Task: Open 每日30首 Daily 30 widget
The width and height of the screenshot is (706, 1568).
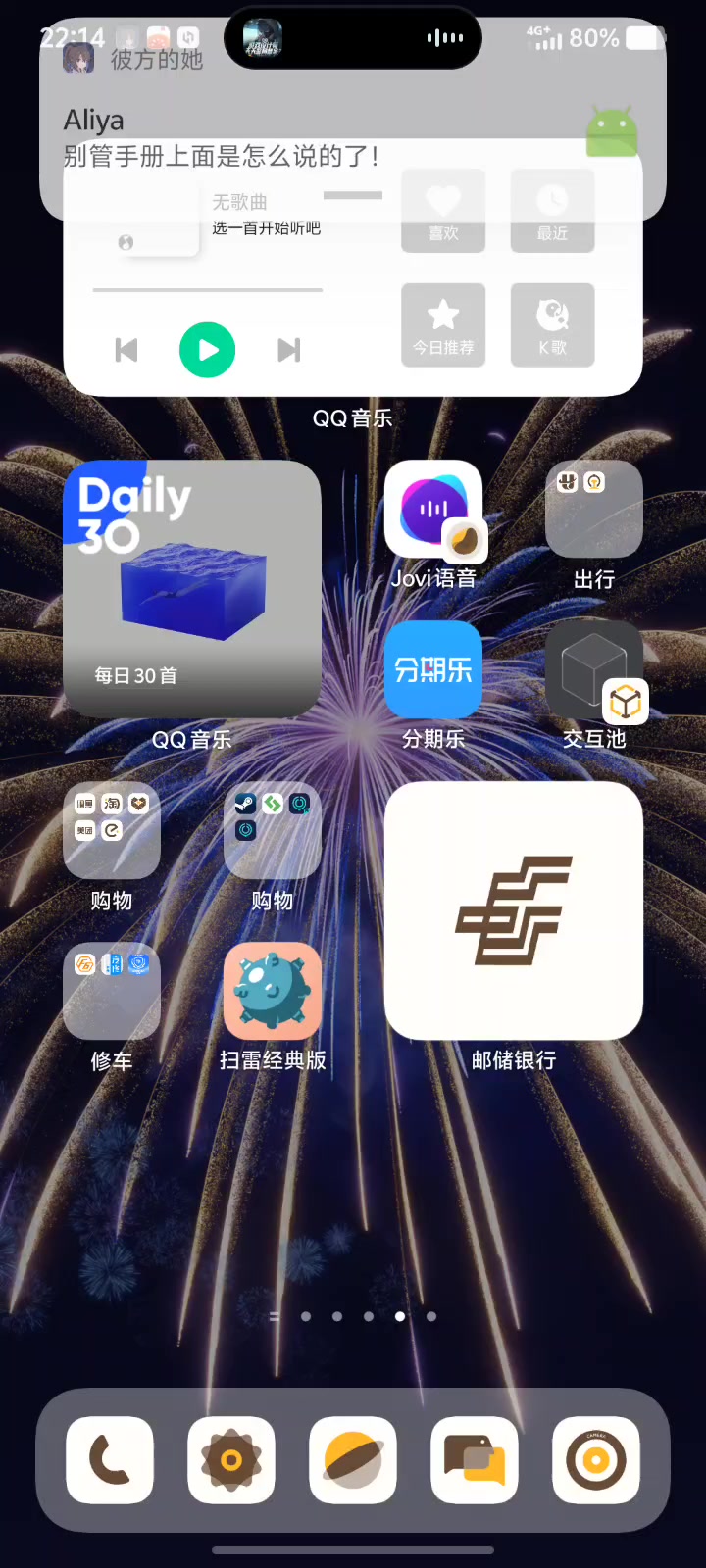Action: [x=192, y=588]
